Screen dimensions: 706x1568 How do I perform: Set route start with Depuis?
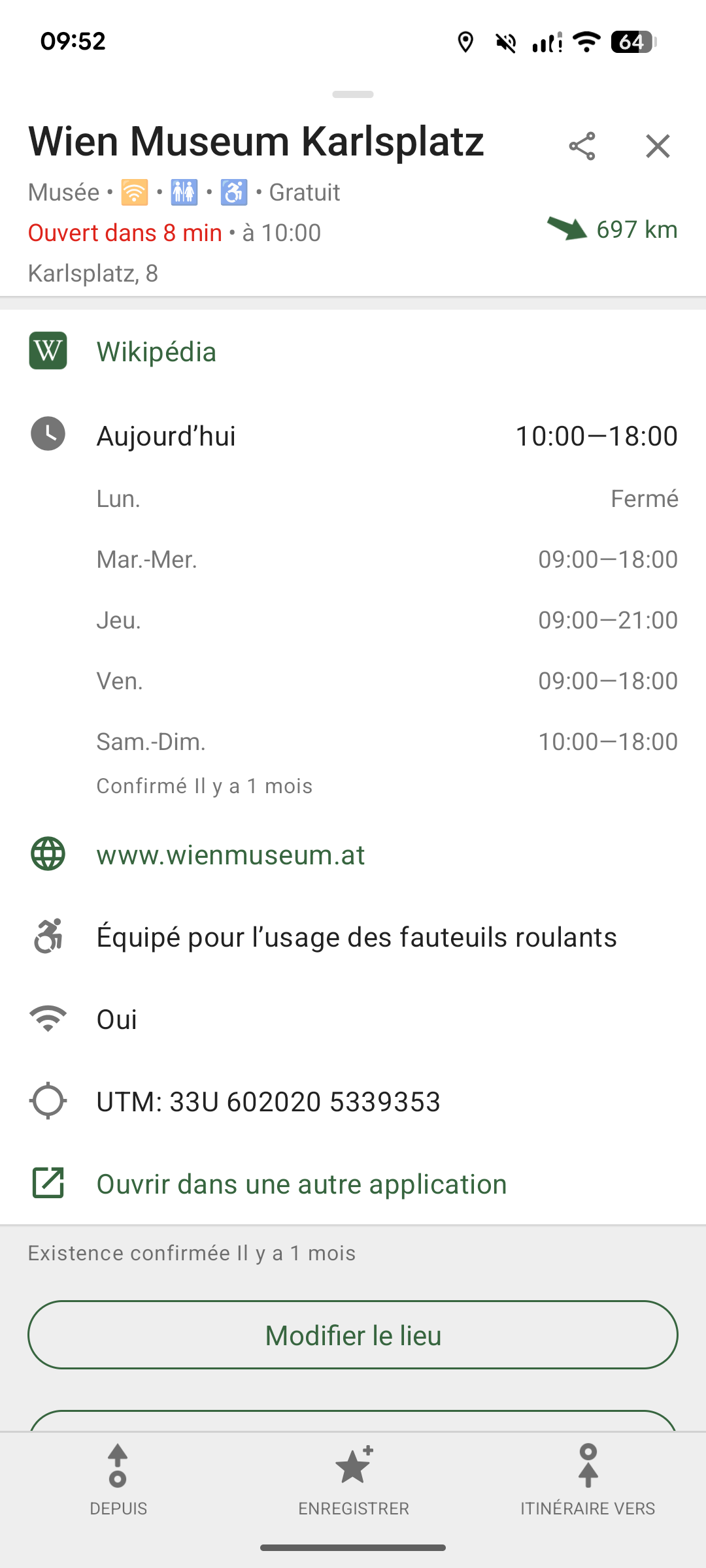tap(118, 1479)
